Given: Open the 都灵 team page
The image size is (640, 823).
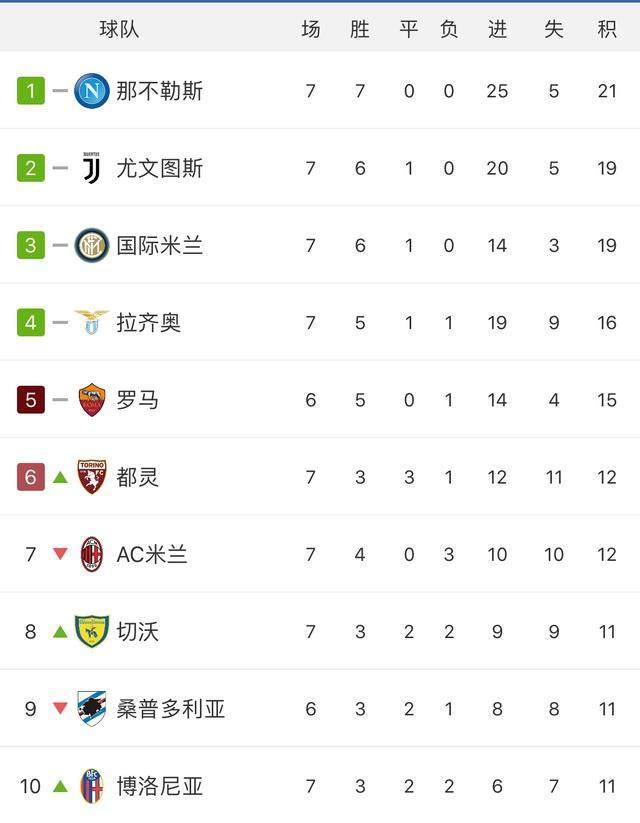Looking at the screenshot, I should (137, 477).
